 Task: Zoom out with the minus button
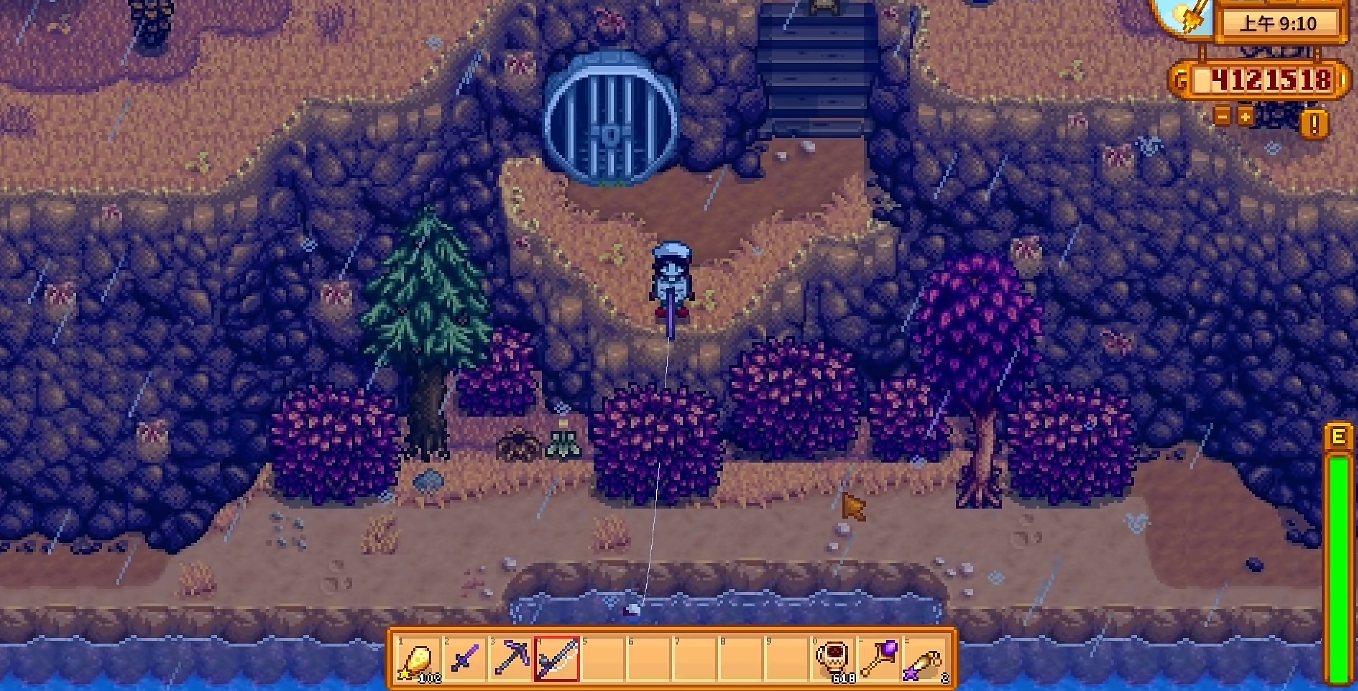pos(1222,116)
